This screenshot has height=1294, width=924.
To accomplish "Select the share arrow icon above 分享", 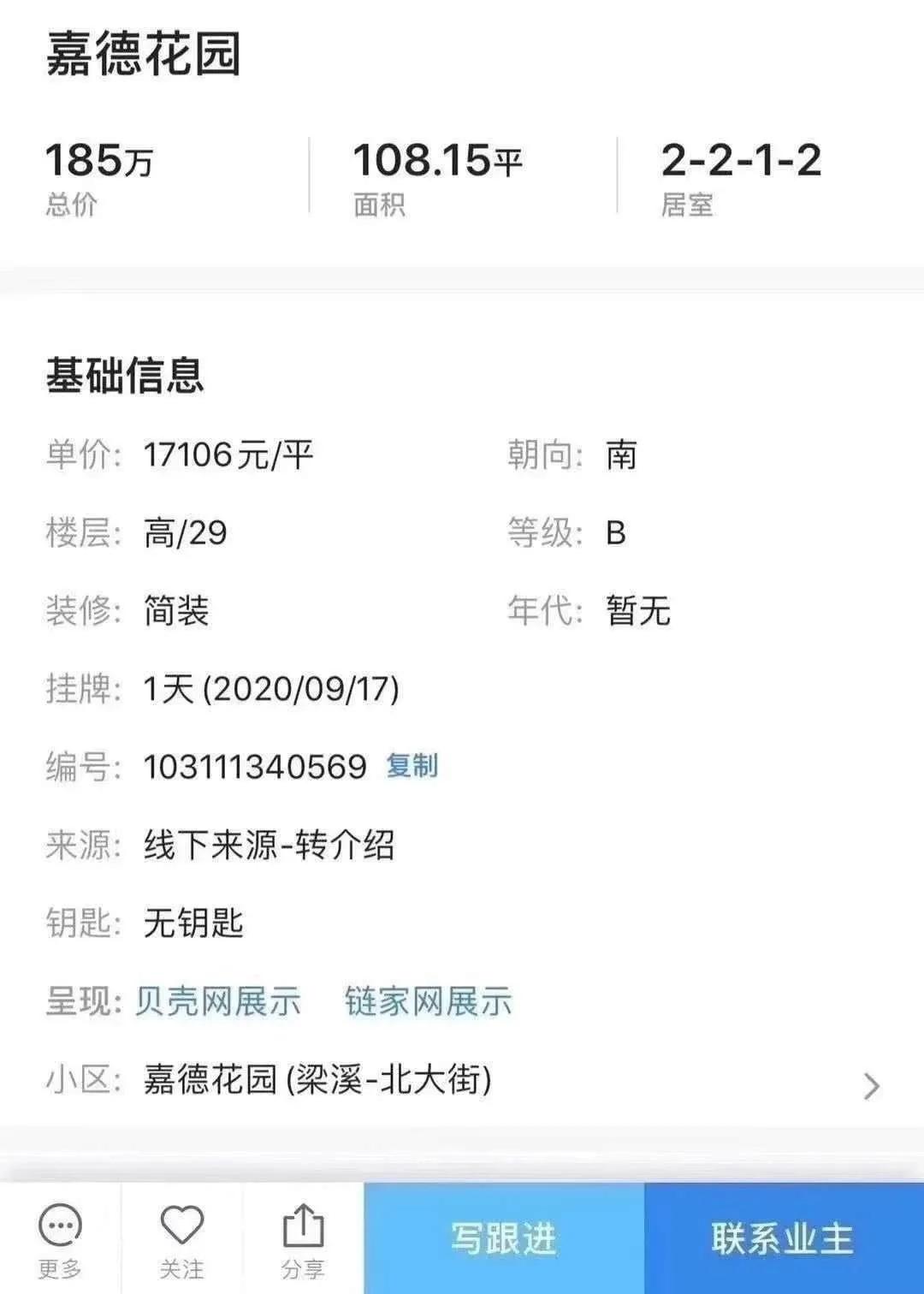I will [x=304, y=1224].
